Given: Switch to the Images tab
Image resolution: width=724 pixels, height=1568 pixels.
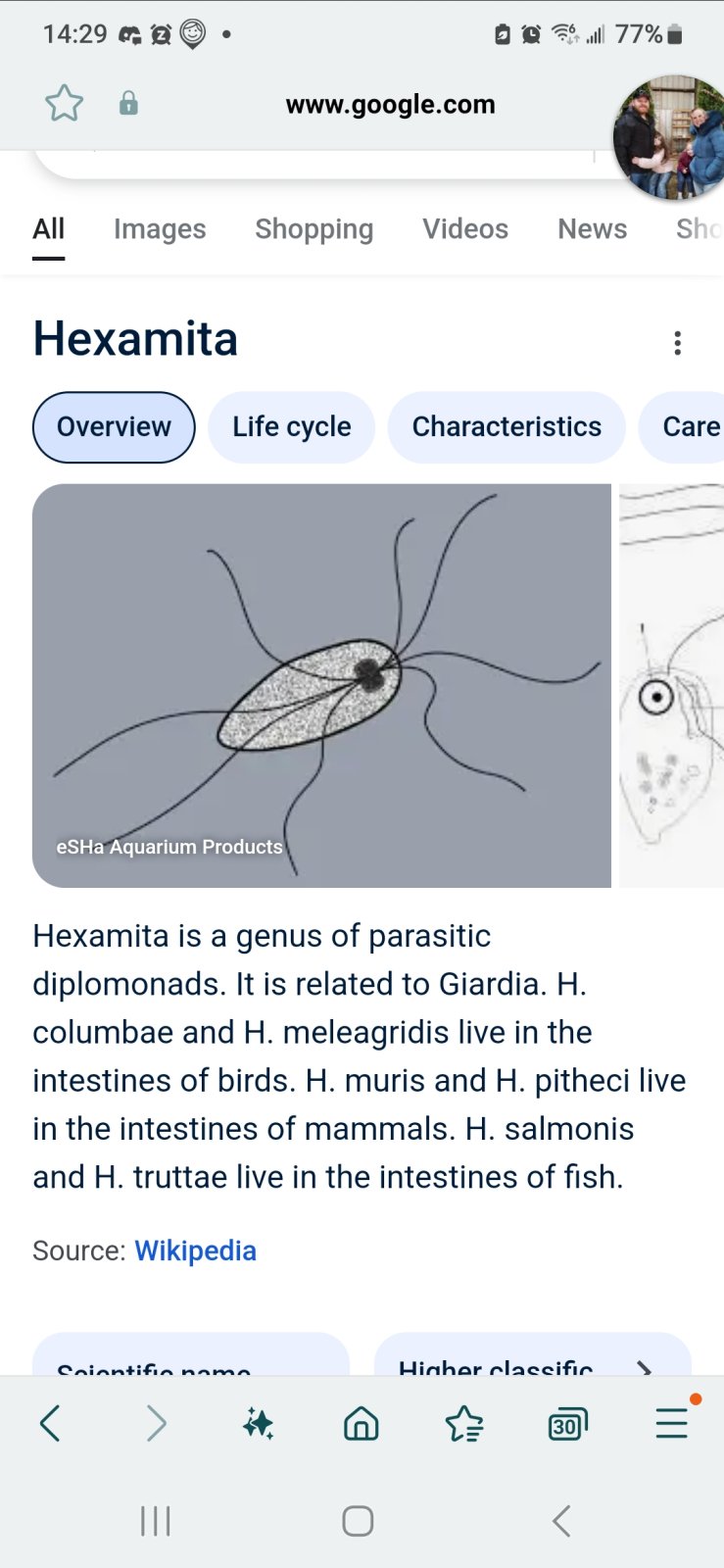Looking at the screenshot, I should (x=160, y=229).
